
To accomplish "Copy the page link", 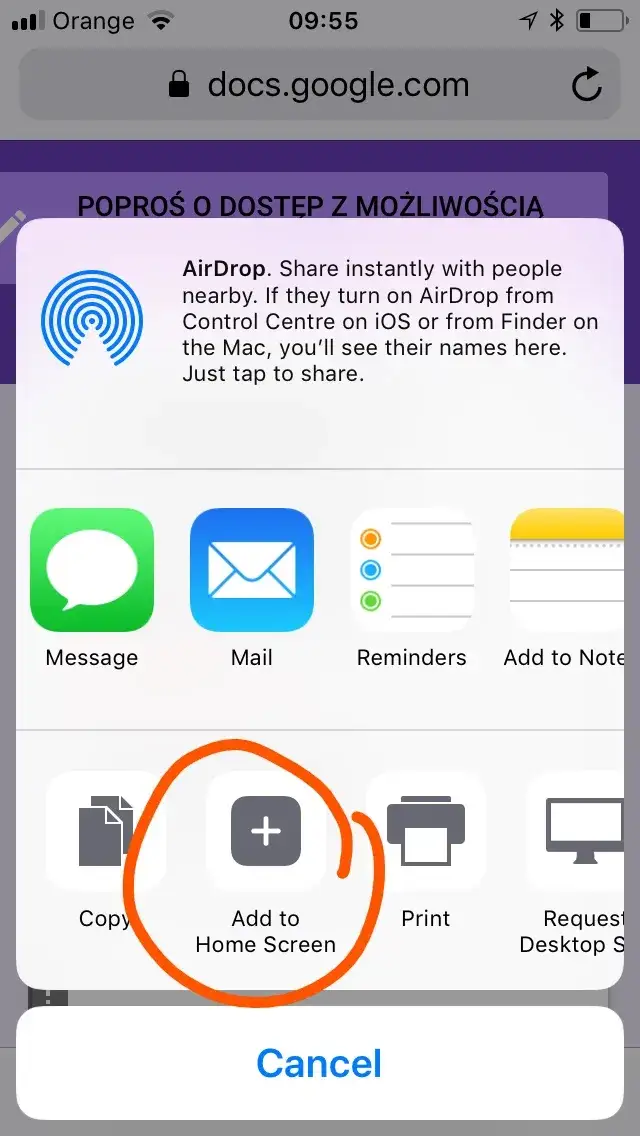I will (105, 831).
